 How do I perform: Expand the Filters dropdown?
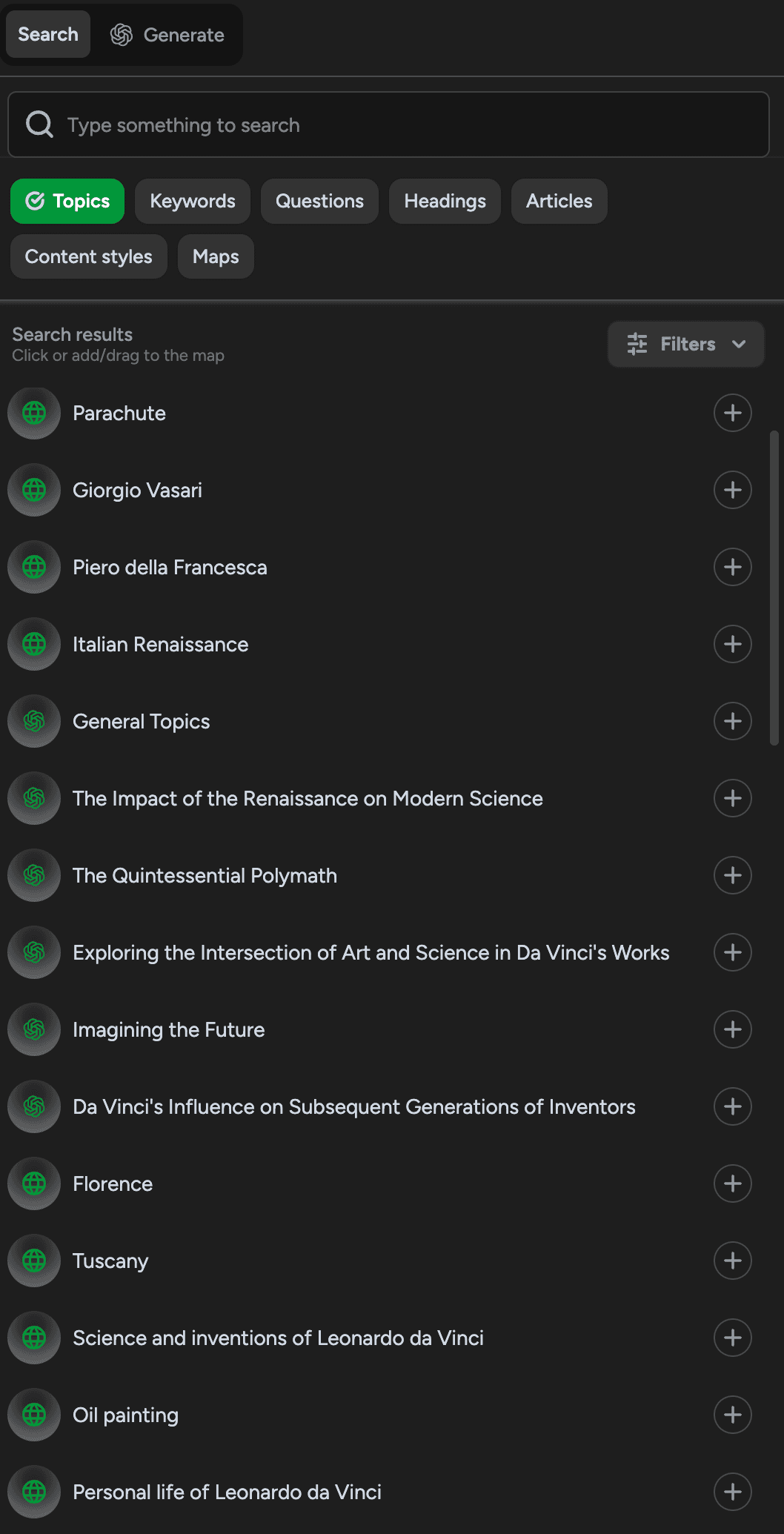pos(686,344)
